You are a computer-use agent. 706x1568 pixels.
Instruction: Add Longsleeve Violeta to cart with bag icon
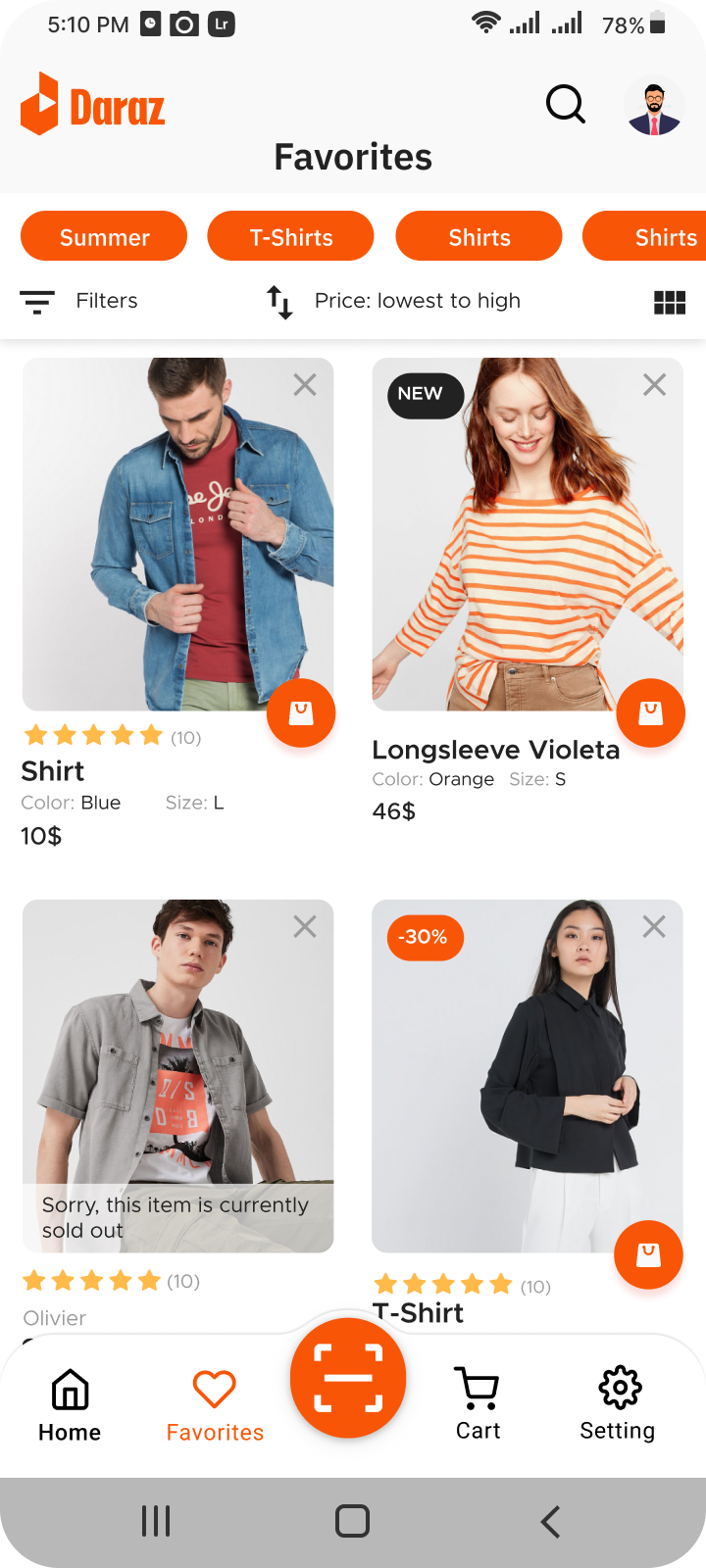click(x=650, y=712)
